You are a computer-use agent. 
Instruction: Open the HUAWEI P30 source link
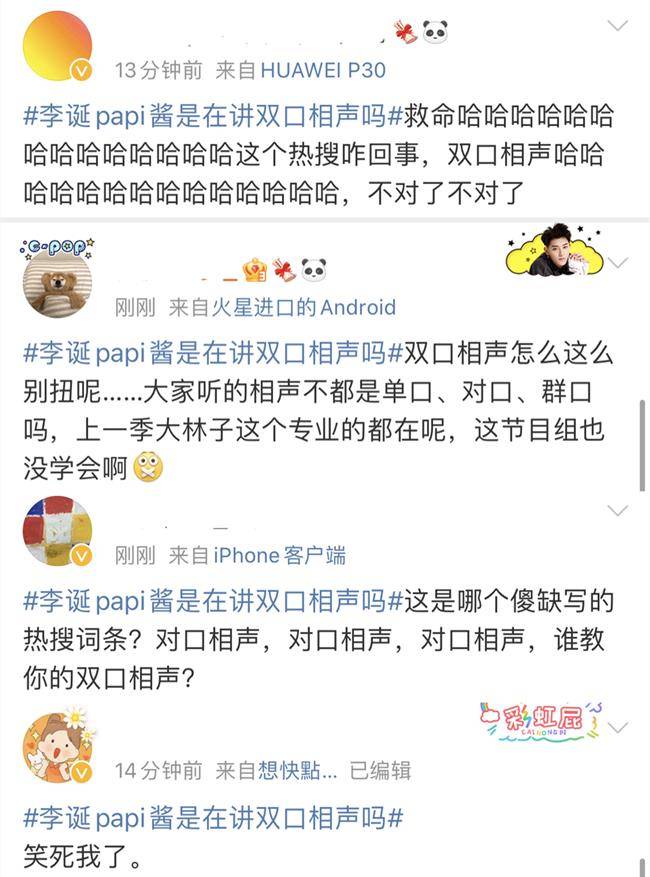[323, 71]
